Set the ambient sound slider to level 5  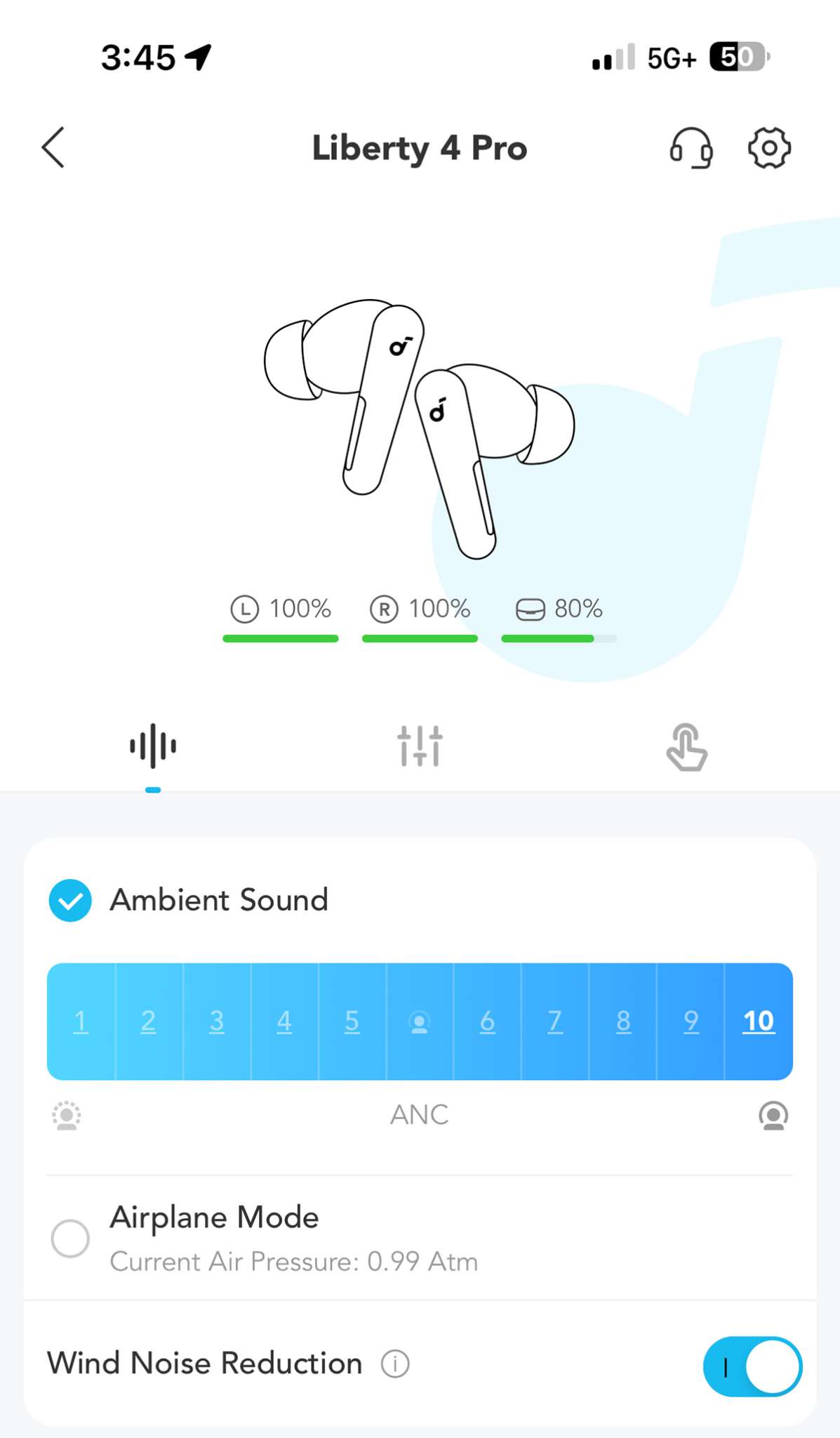coord(352,1021)
